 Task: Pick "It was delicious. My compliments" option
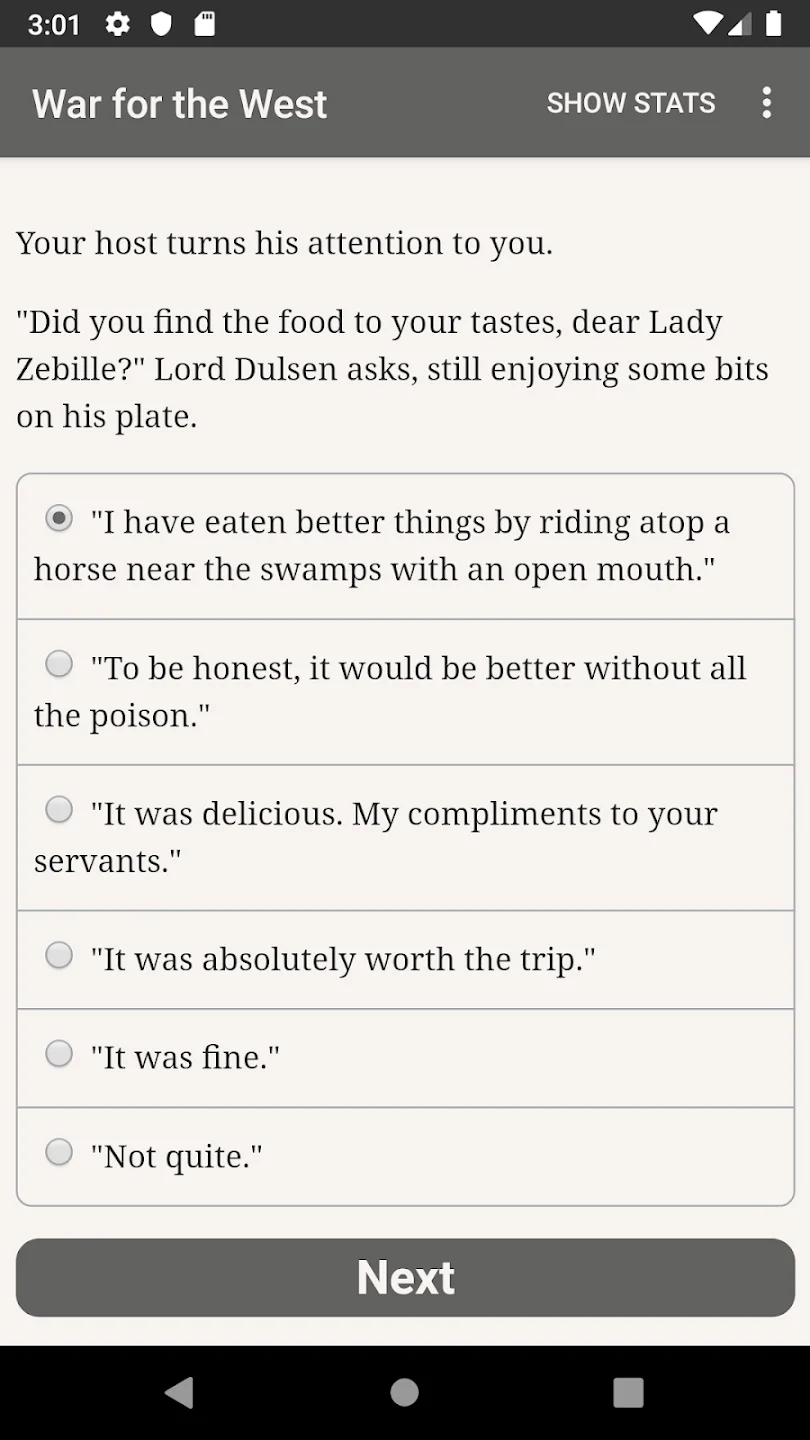[405, 838]
